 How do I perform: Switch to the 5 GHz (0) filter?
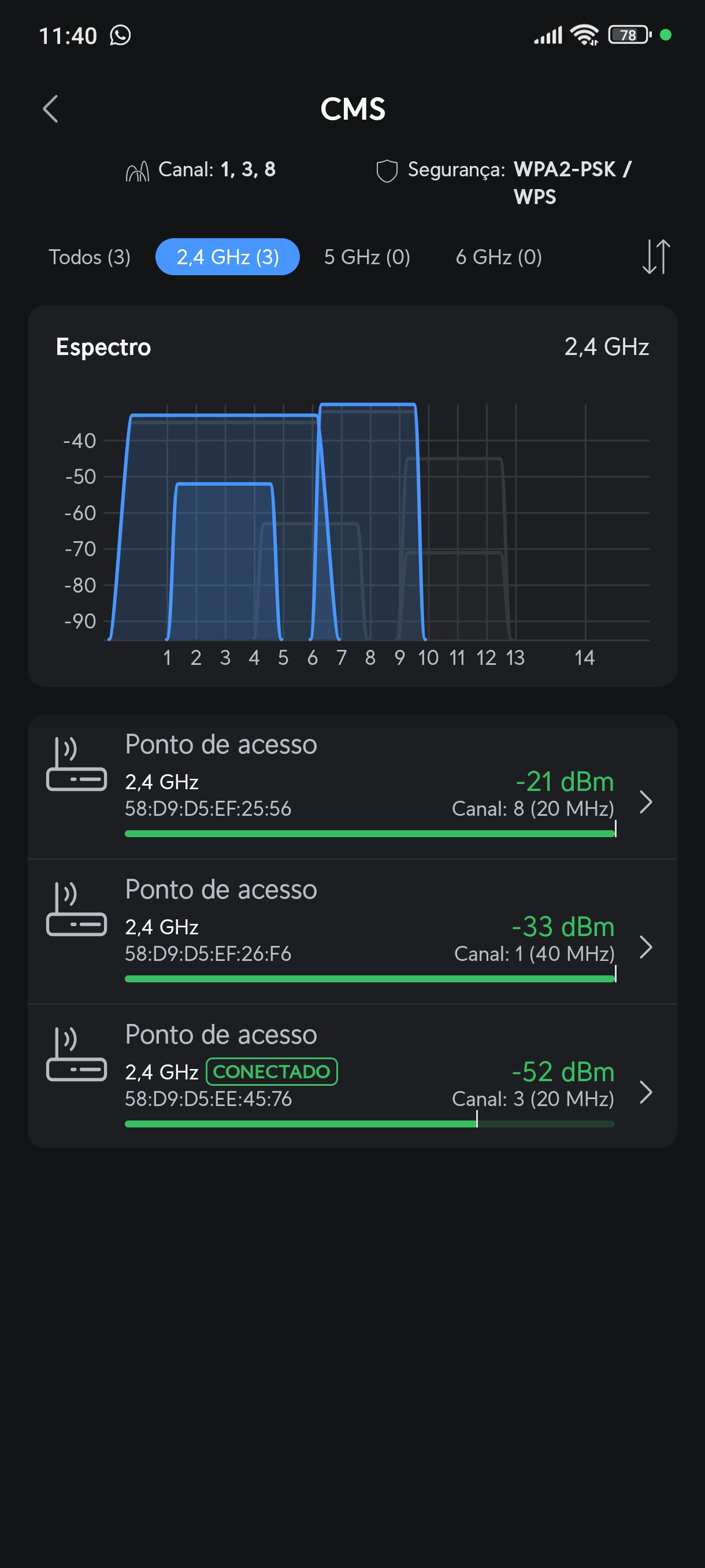coord(367,257)
